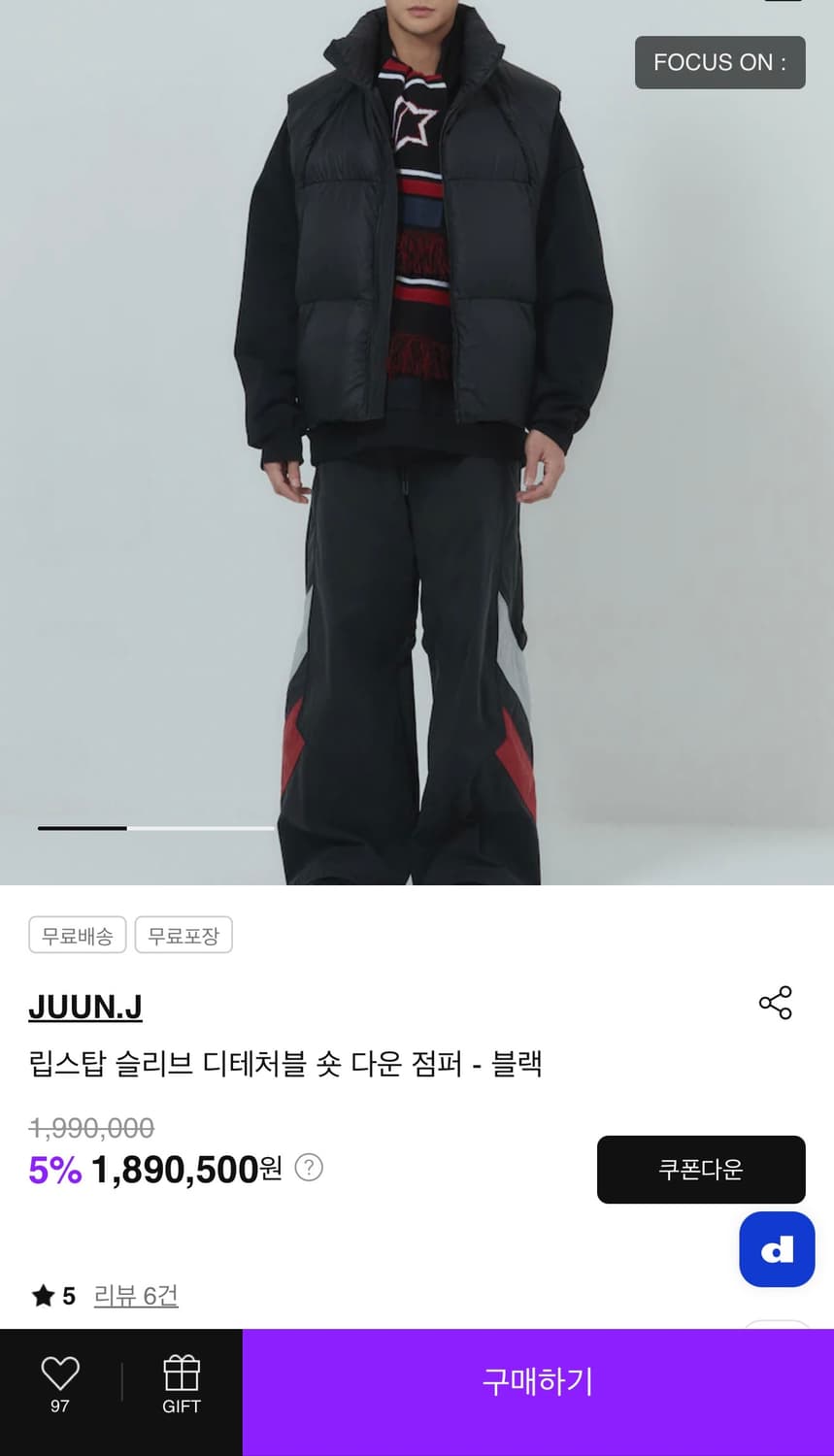Viewport: 834px width, 1456px height.
Task: Select the product title 립스탑 슬리브 디테처블 점퍼
Action: (285, 1064)
